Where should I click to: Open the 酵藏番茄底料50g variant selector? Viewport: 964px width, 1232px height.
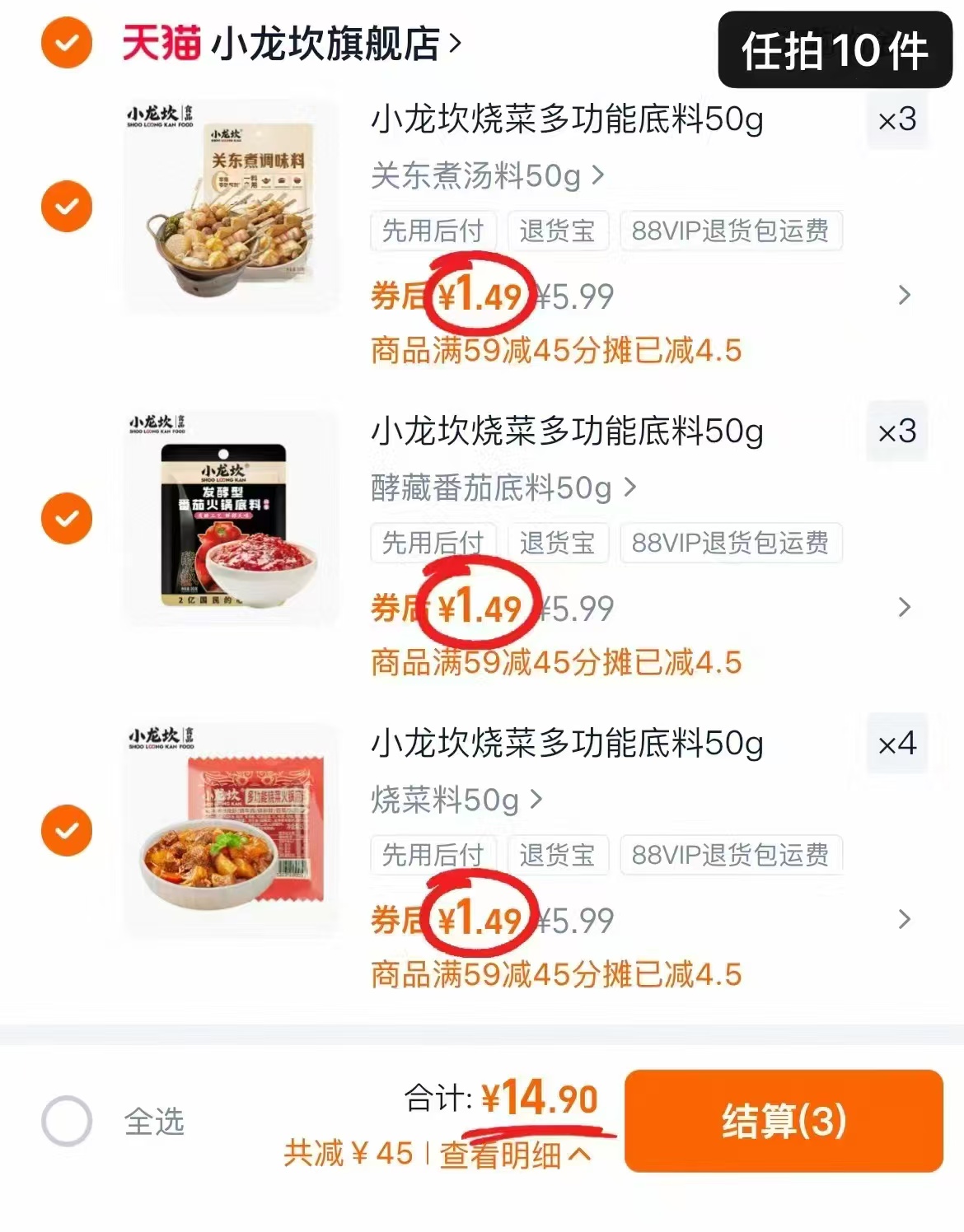tap(490, 487)
